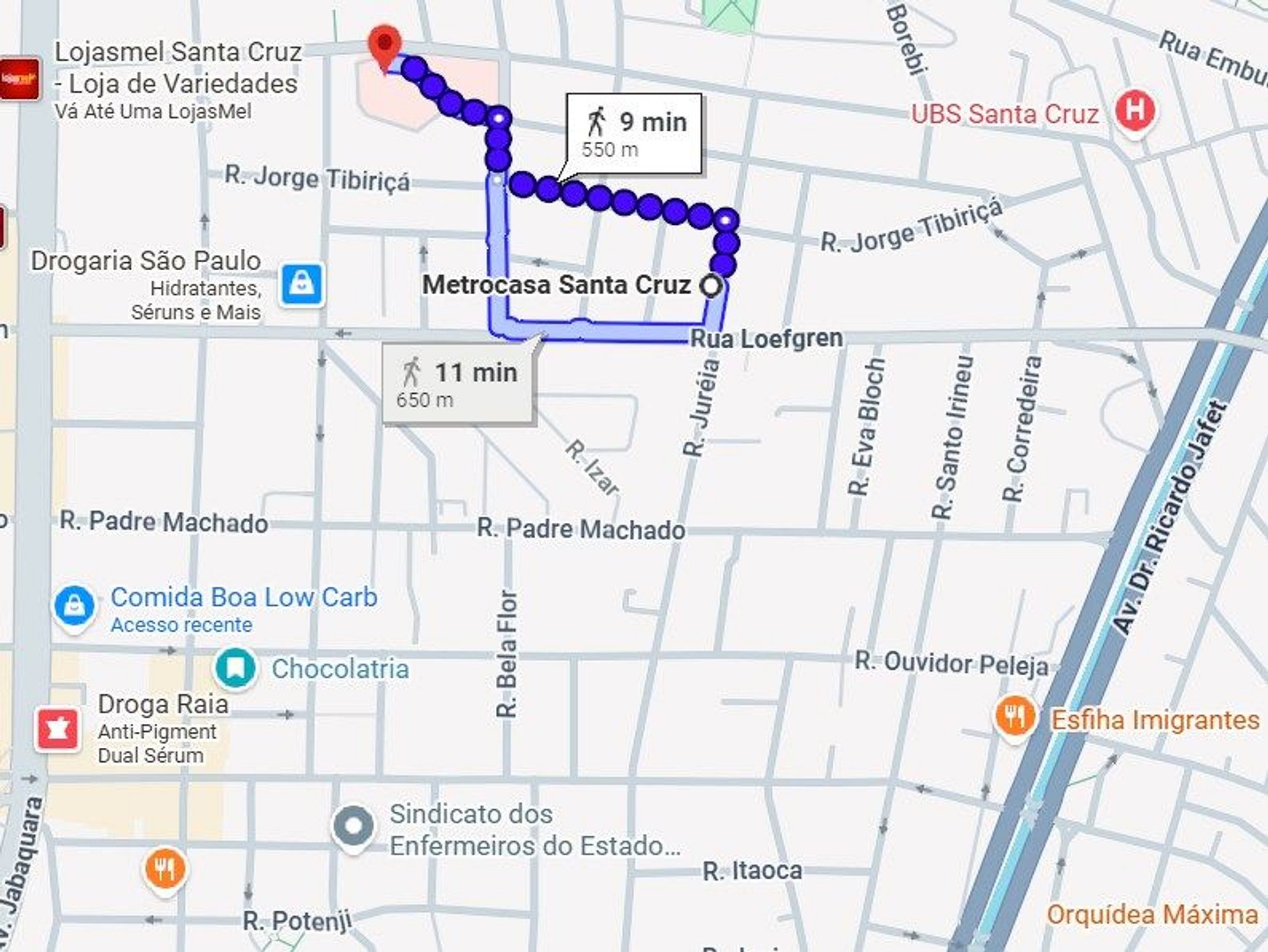1268x952 pixels.
Task: Open the Drogaria São Paulo shop marker
Action: [302, 284]
